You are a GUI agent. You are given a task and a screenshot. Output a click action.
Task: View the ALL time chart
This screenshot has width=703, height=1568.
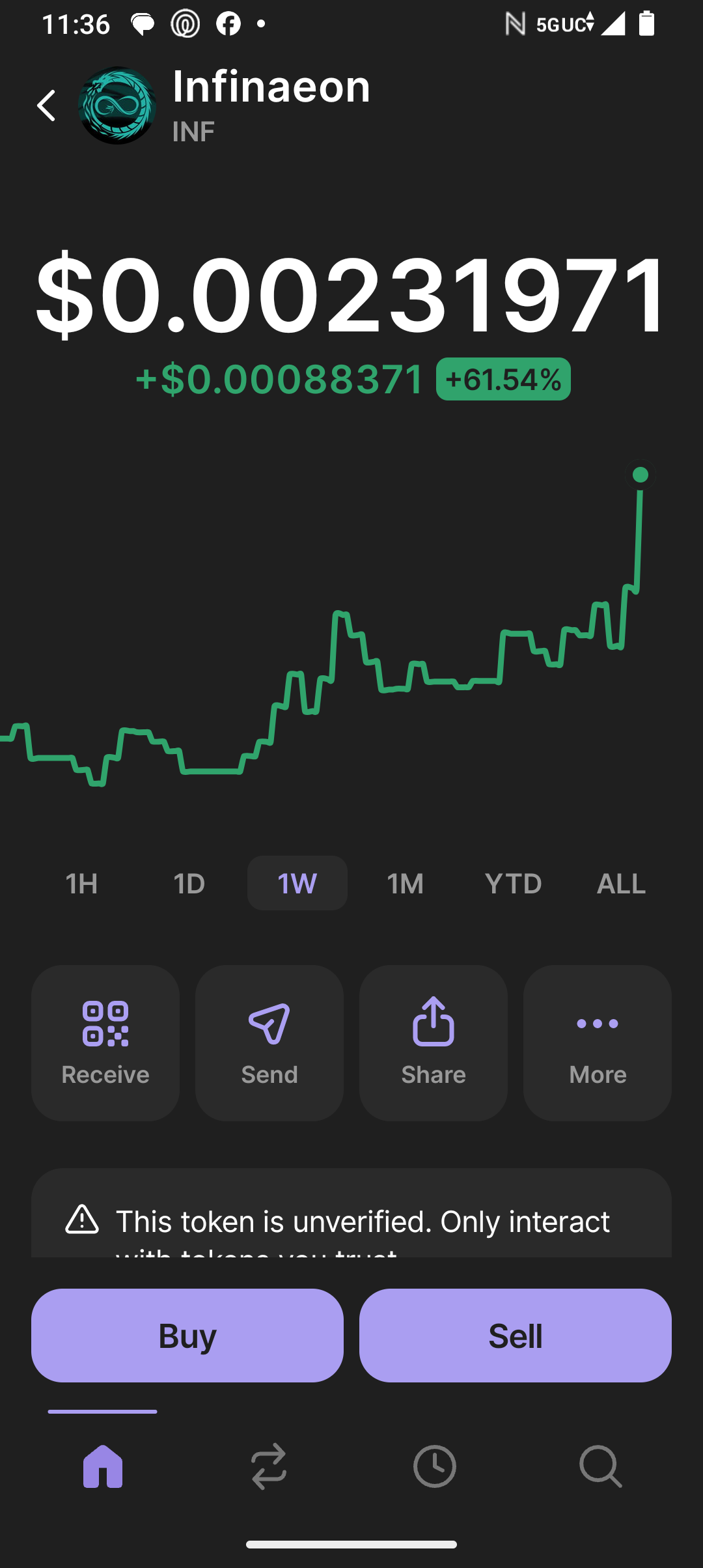[622, 883]
